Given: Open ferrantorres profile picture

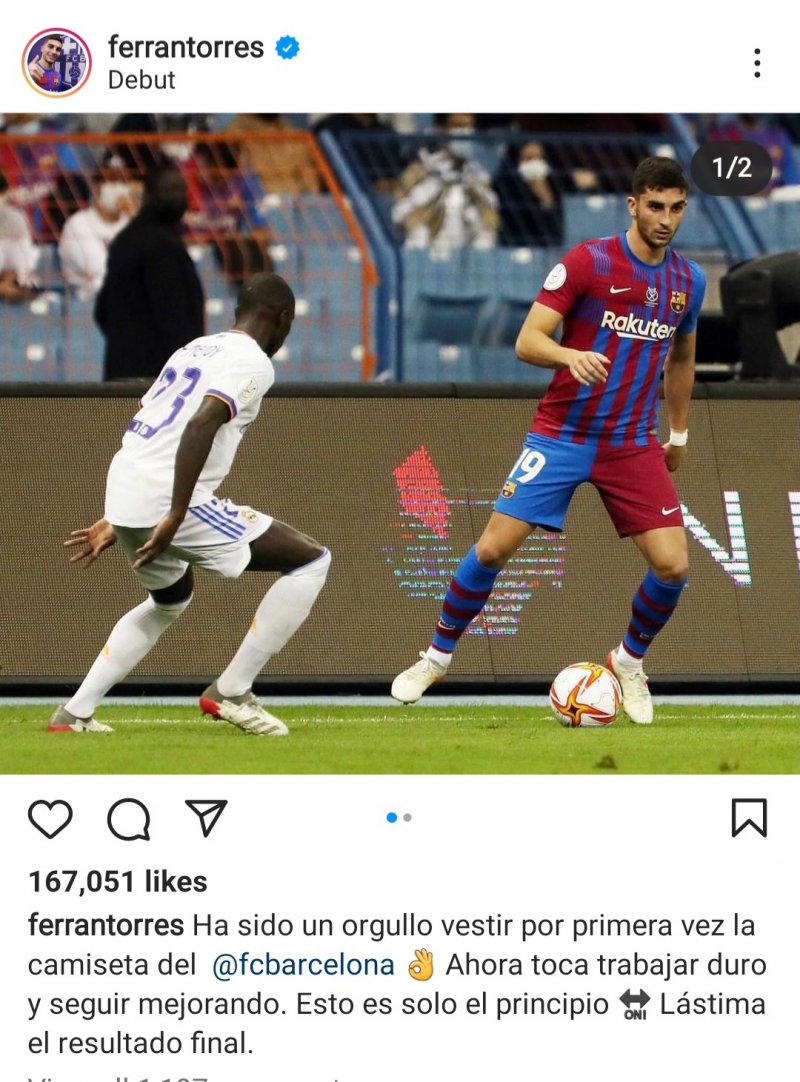Looking at the screenshot, I should click(56, 62).
